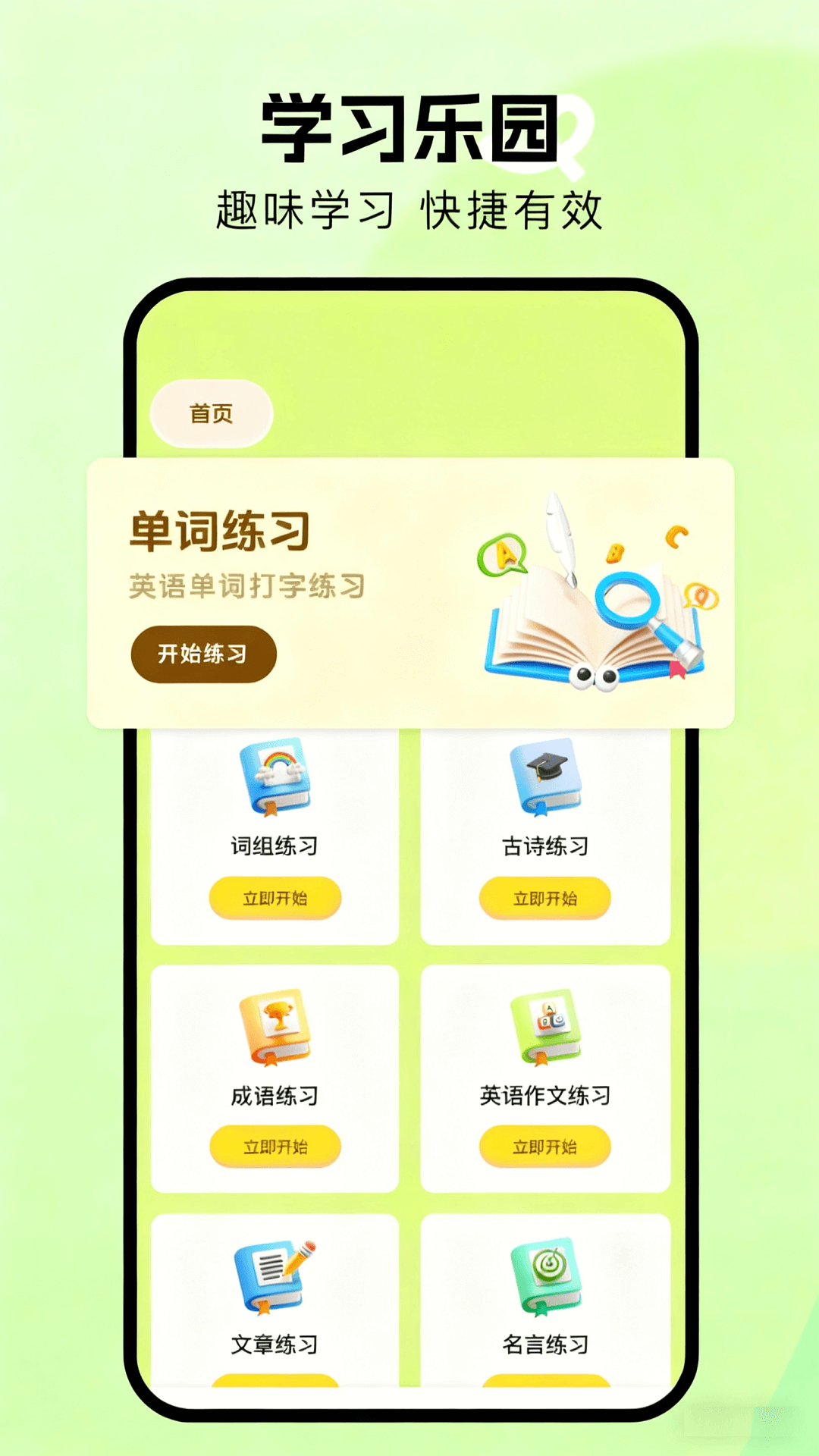This screenshot has width=819, height=1456.
Task: Click 立即开始 under 古诗练习
Action: [544, 897]
